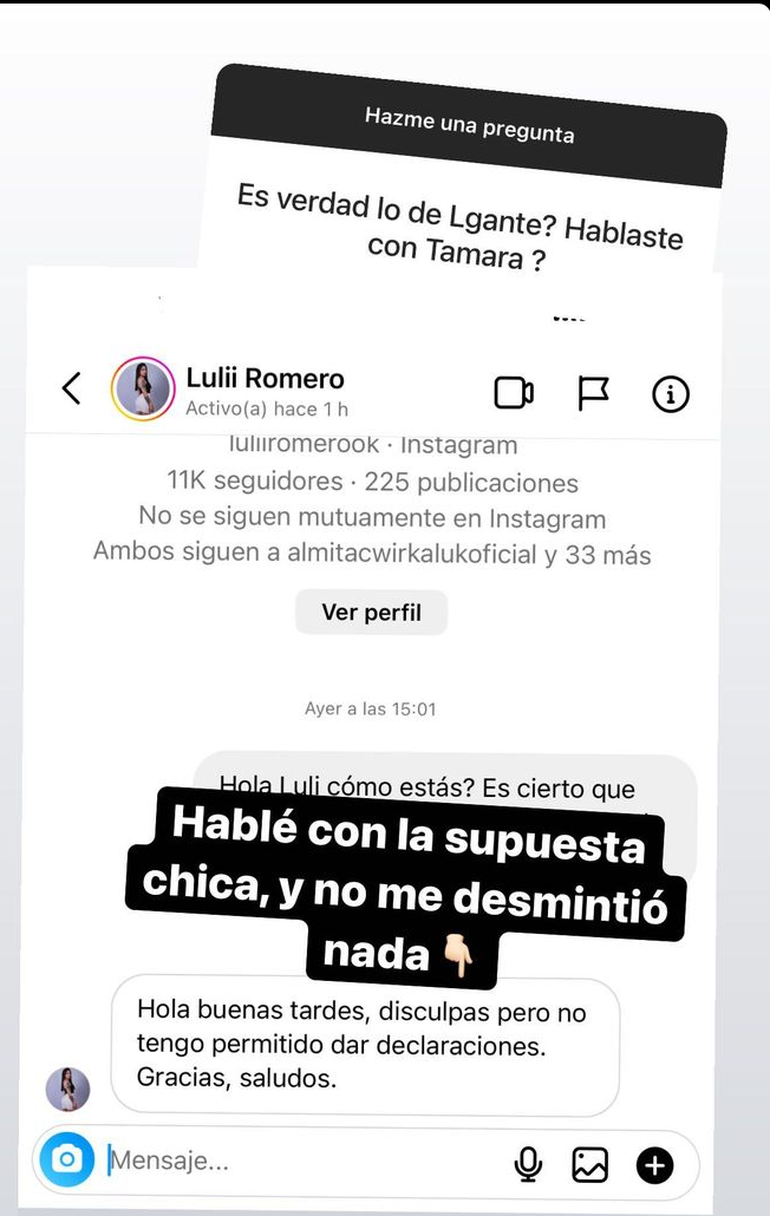Open the photo gallery icon

click(x=592, y=1163)
